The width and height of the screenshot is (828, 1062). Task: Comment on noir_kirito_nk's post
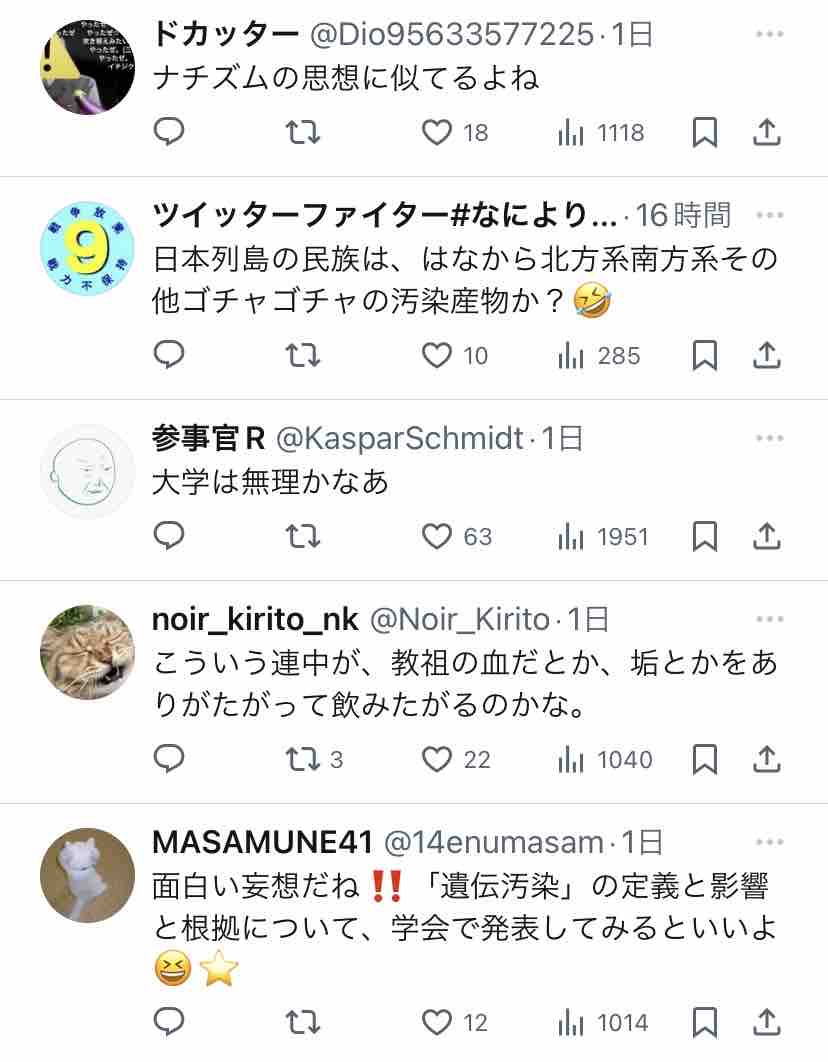(169, 760)
